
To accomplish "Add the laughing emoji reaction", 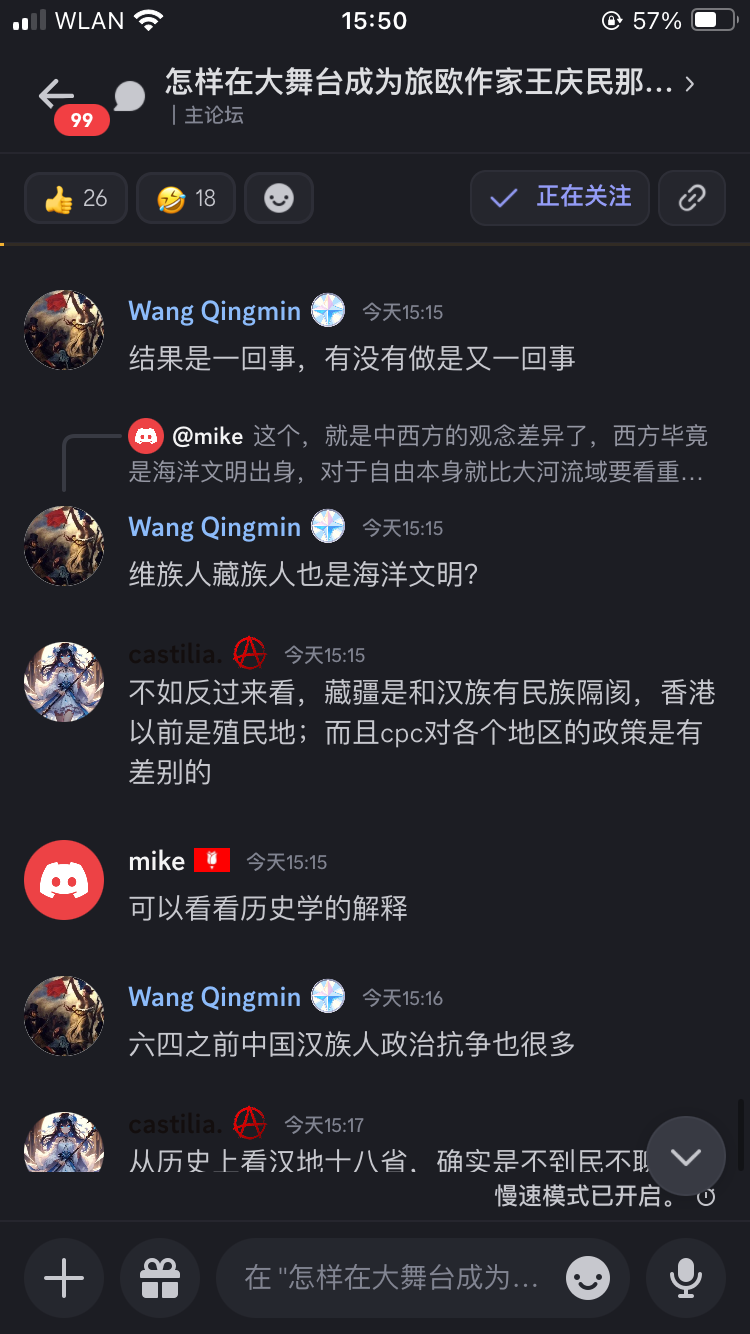I will pyautogui.click(x=186, y=198).
